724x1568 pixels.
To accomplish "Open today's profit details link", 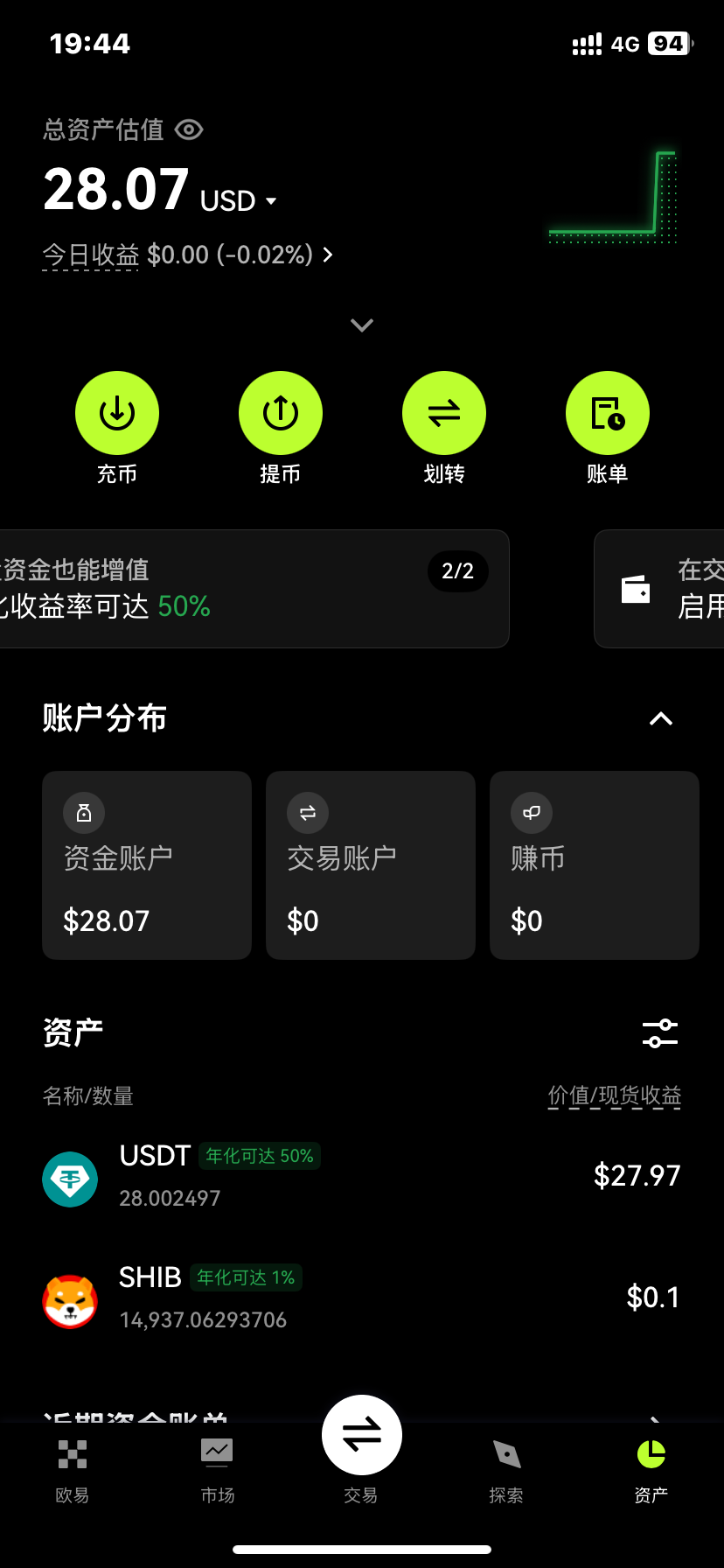I will (188, 255).
